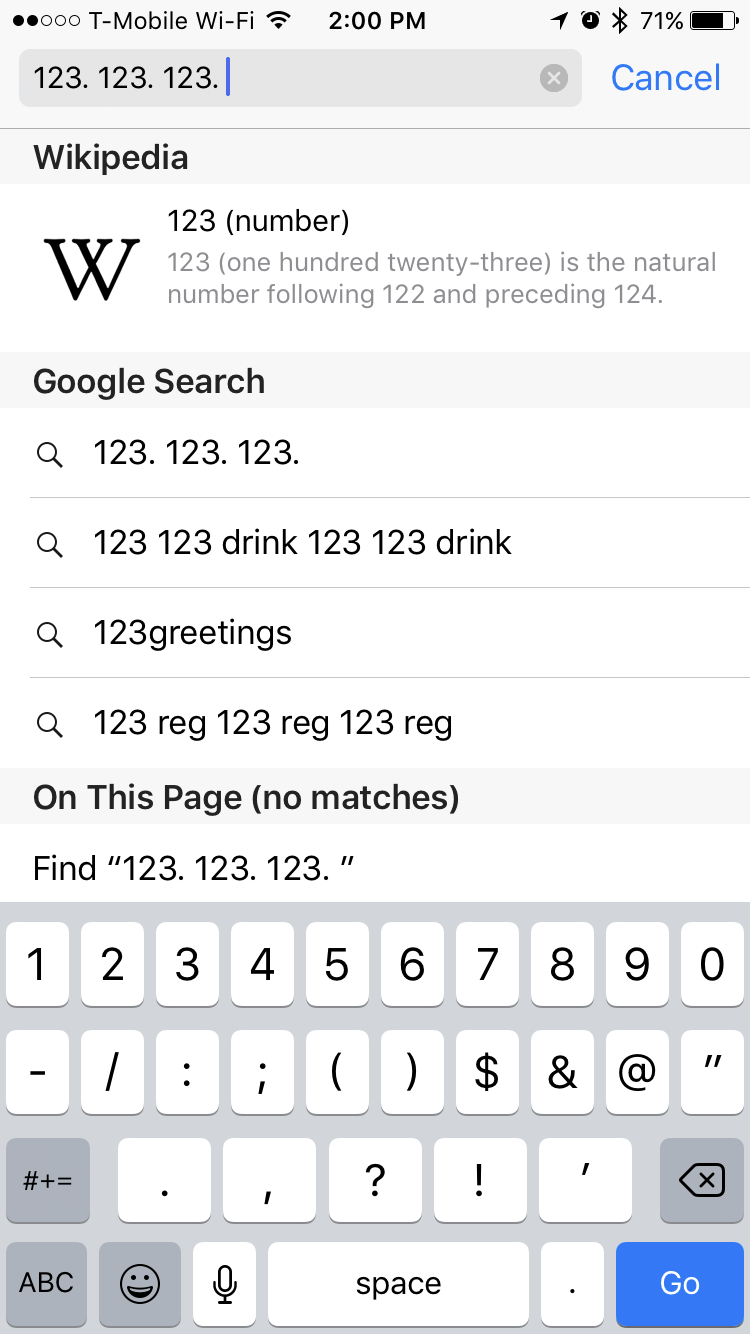This screenshot has width=750, height=1334.
Task: Search Google for "123. 123. 123."
Action: click(x=375, y=453)
